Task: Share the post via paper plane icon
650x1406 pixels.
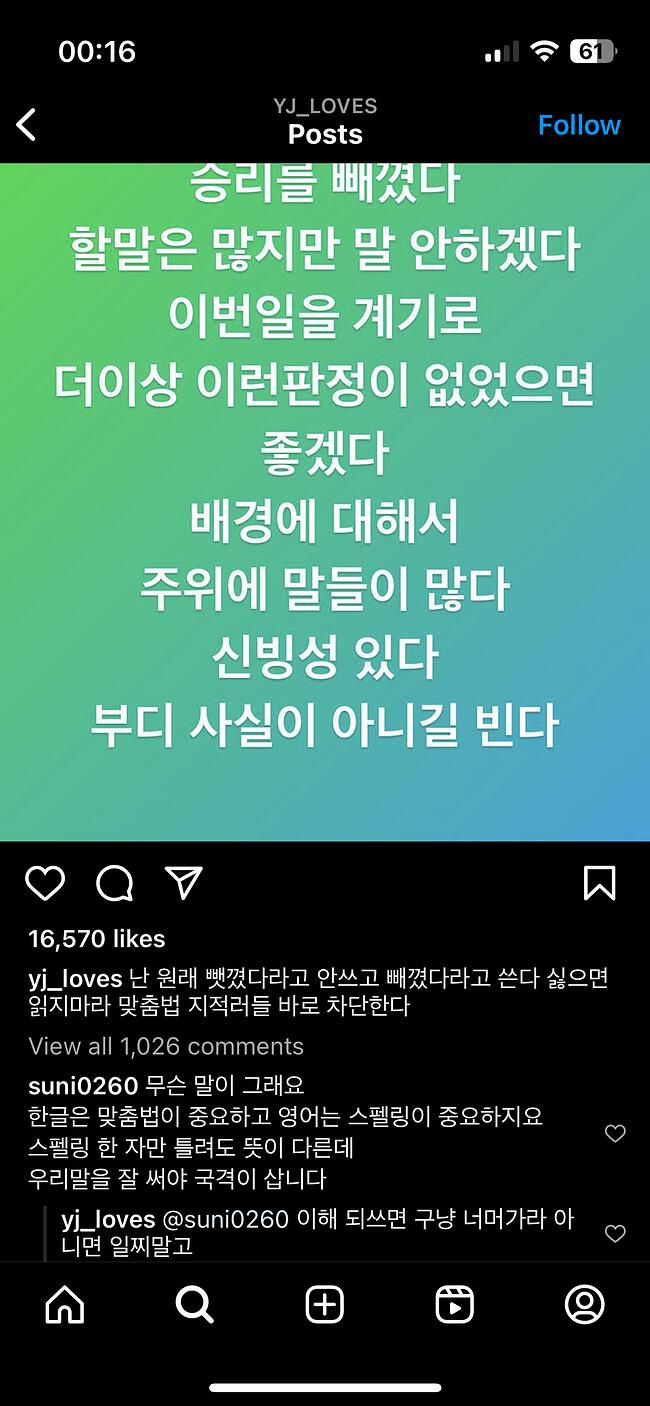Action: 184,883
